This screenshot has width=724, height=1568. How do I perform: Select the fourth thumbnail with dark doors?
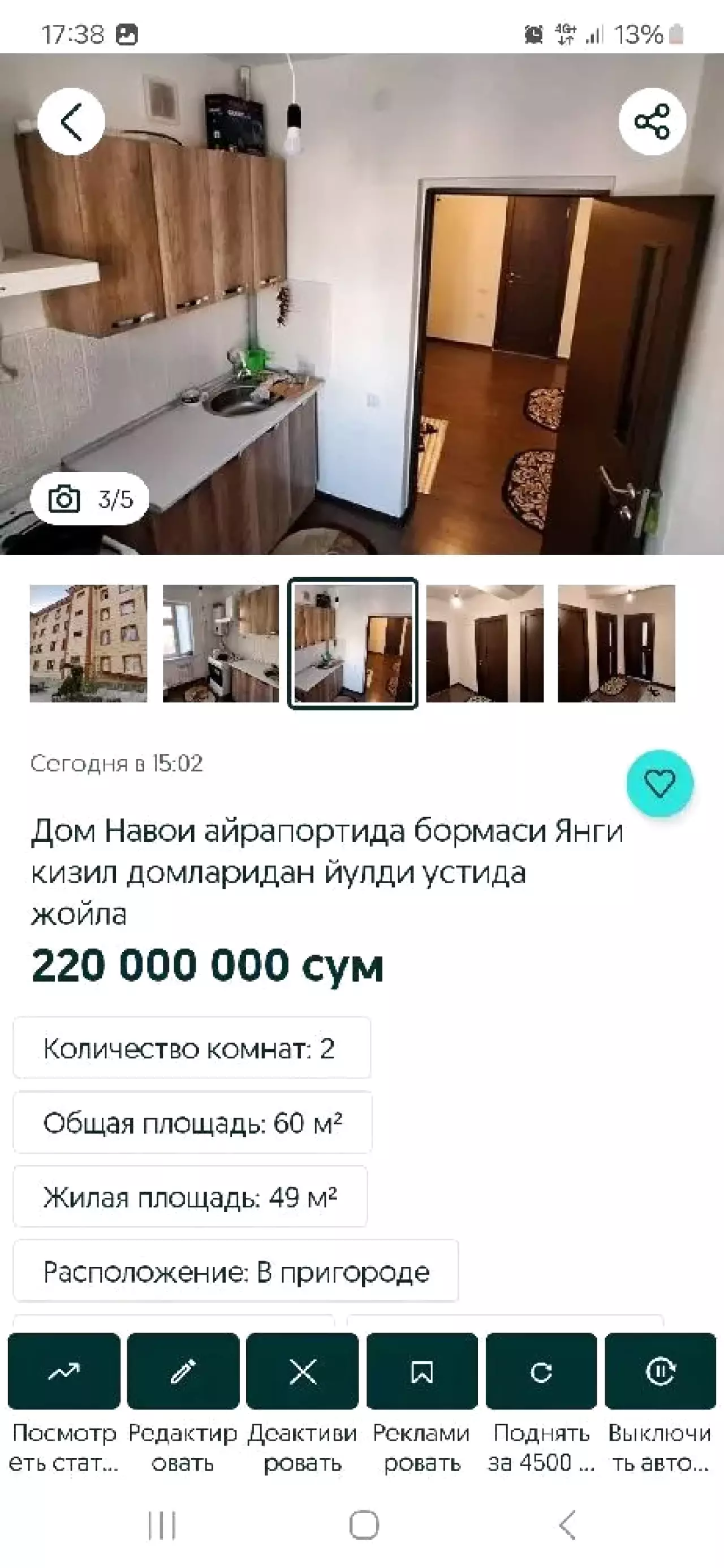484,643
